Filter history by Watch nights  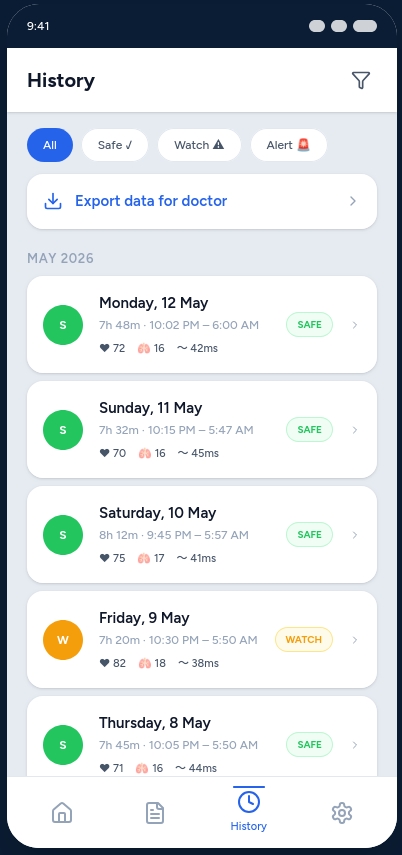[199, 145]
